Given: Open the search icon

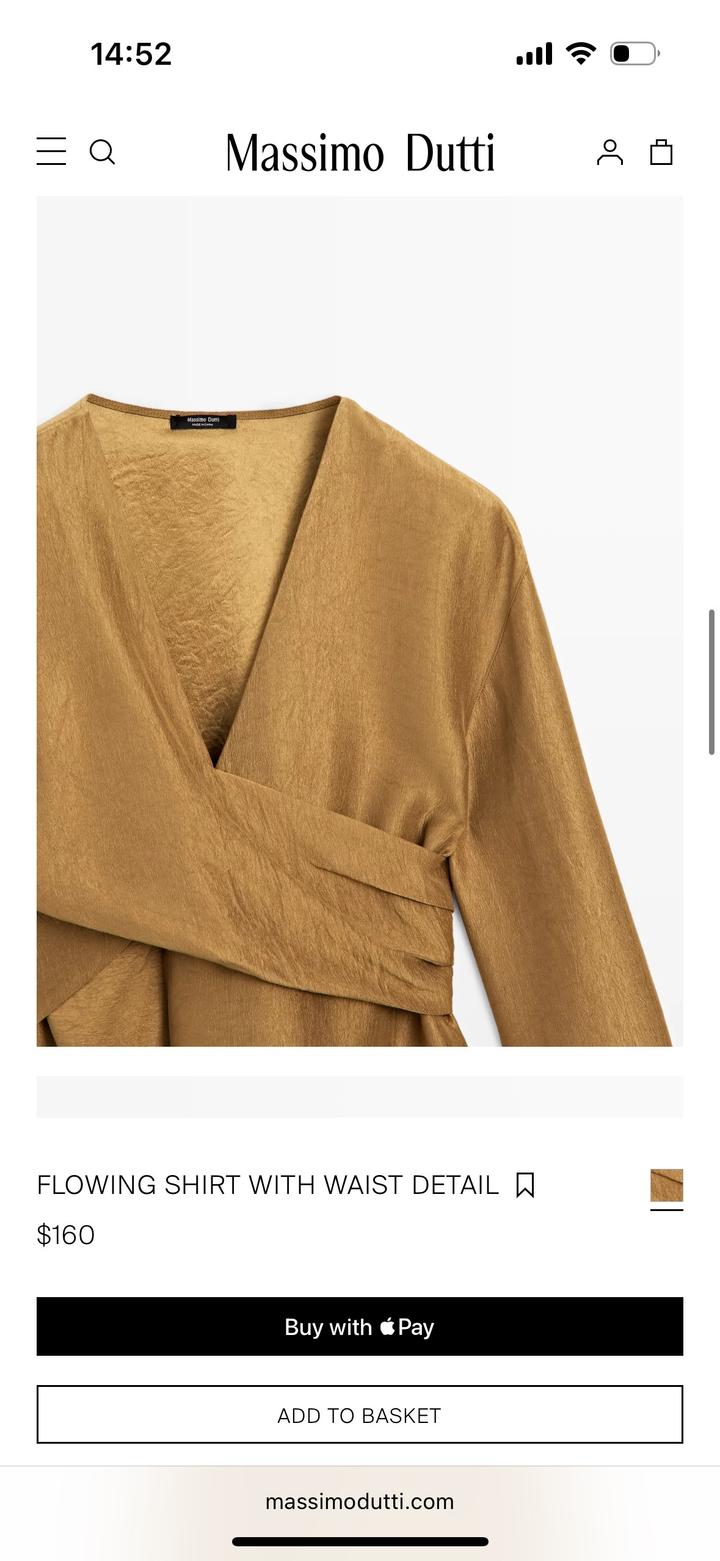Looking at the screenshot, I should (103, 152).
